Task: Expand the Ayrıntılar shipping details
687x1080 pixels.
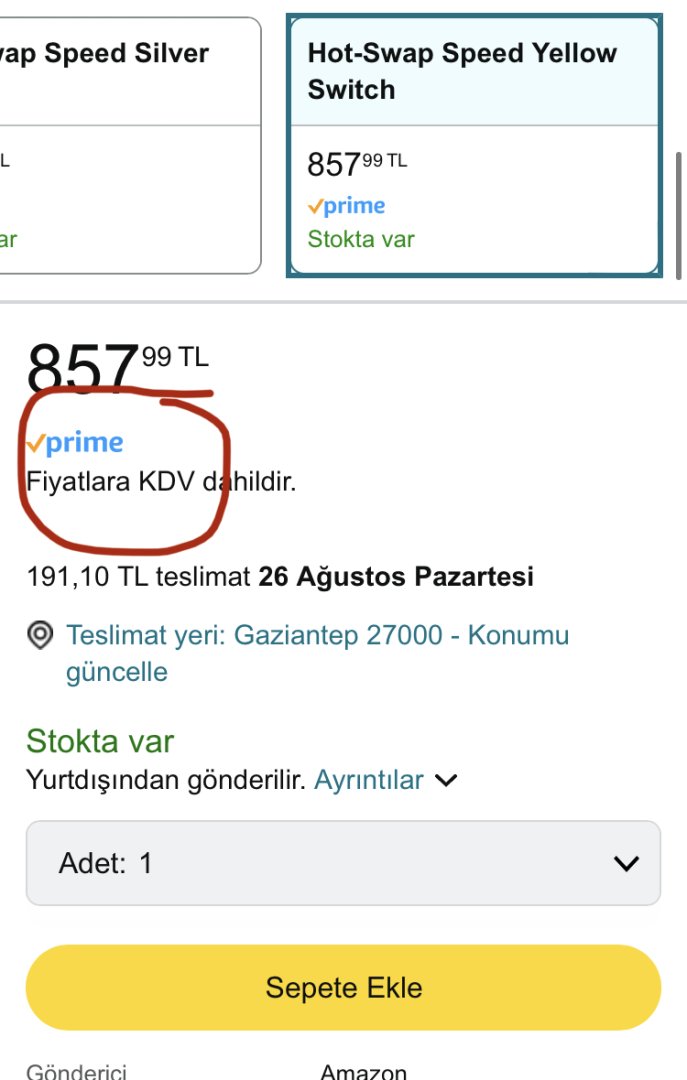Action: click(385, 780)
